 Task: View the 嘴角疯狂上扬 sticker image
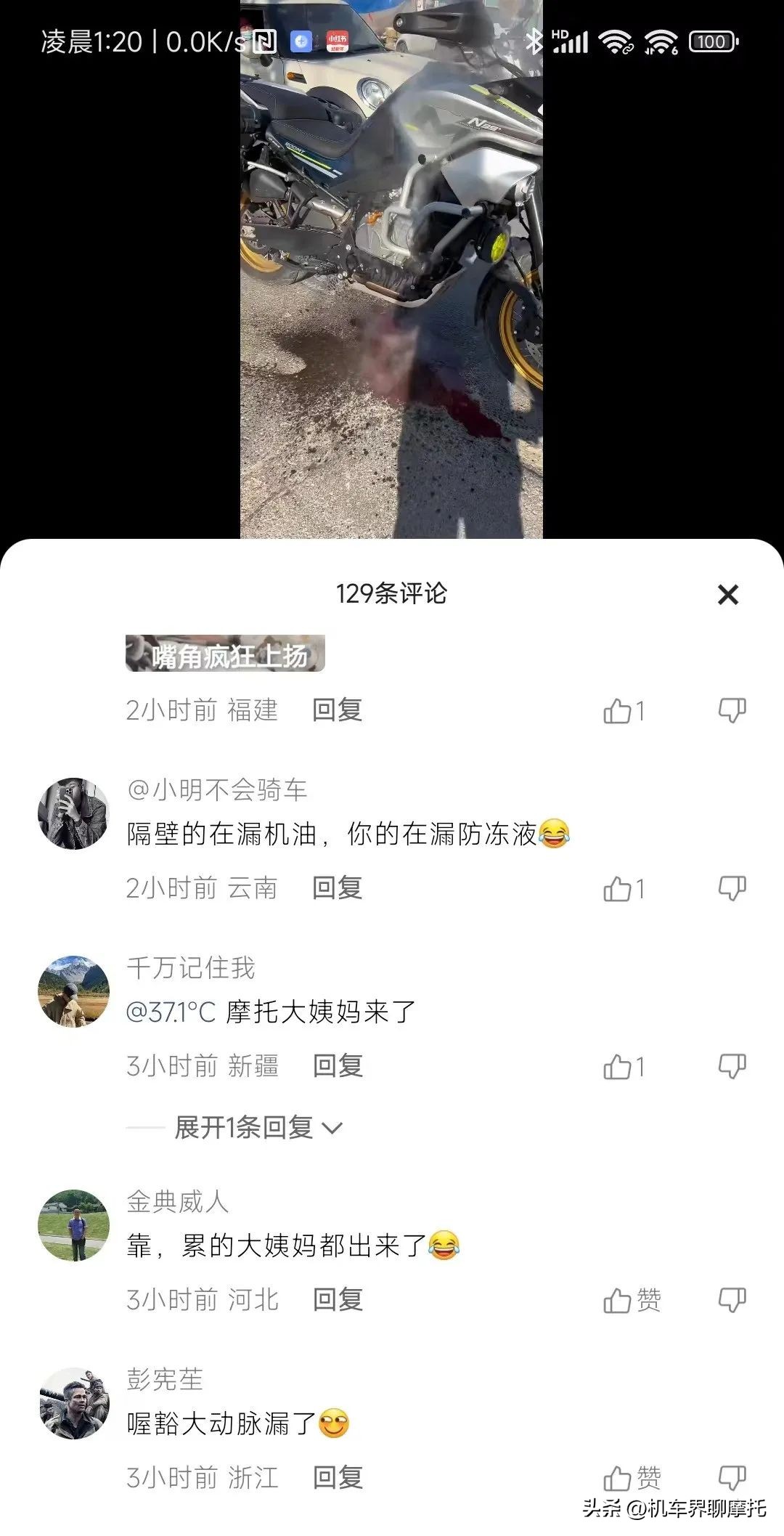[225, 651]
